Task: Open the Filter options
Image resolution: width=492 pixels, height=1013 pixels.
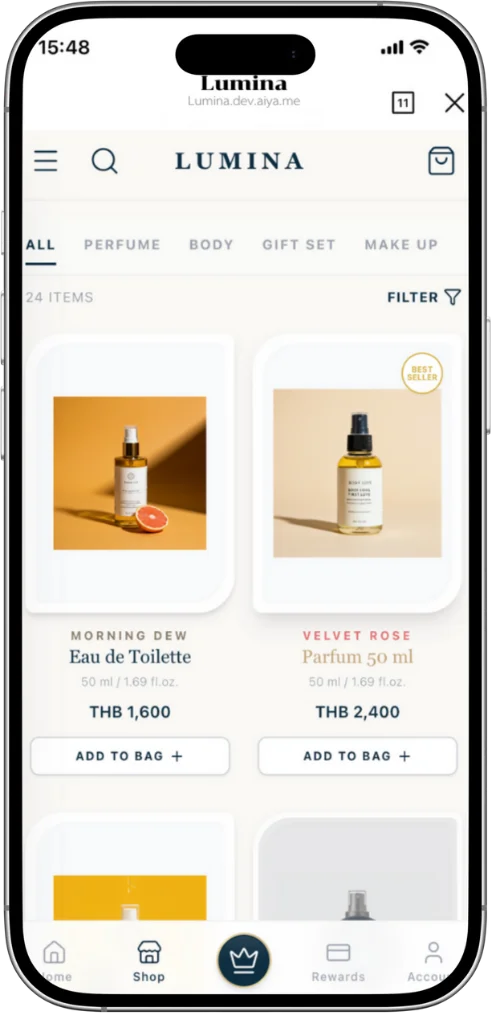Action: click(424, 297)
